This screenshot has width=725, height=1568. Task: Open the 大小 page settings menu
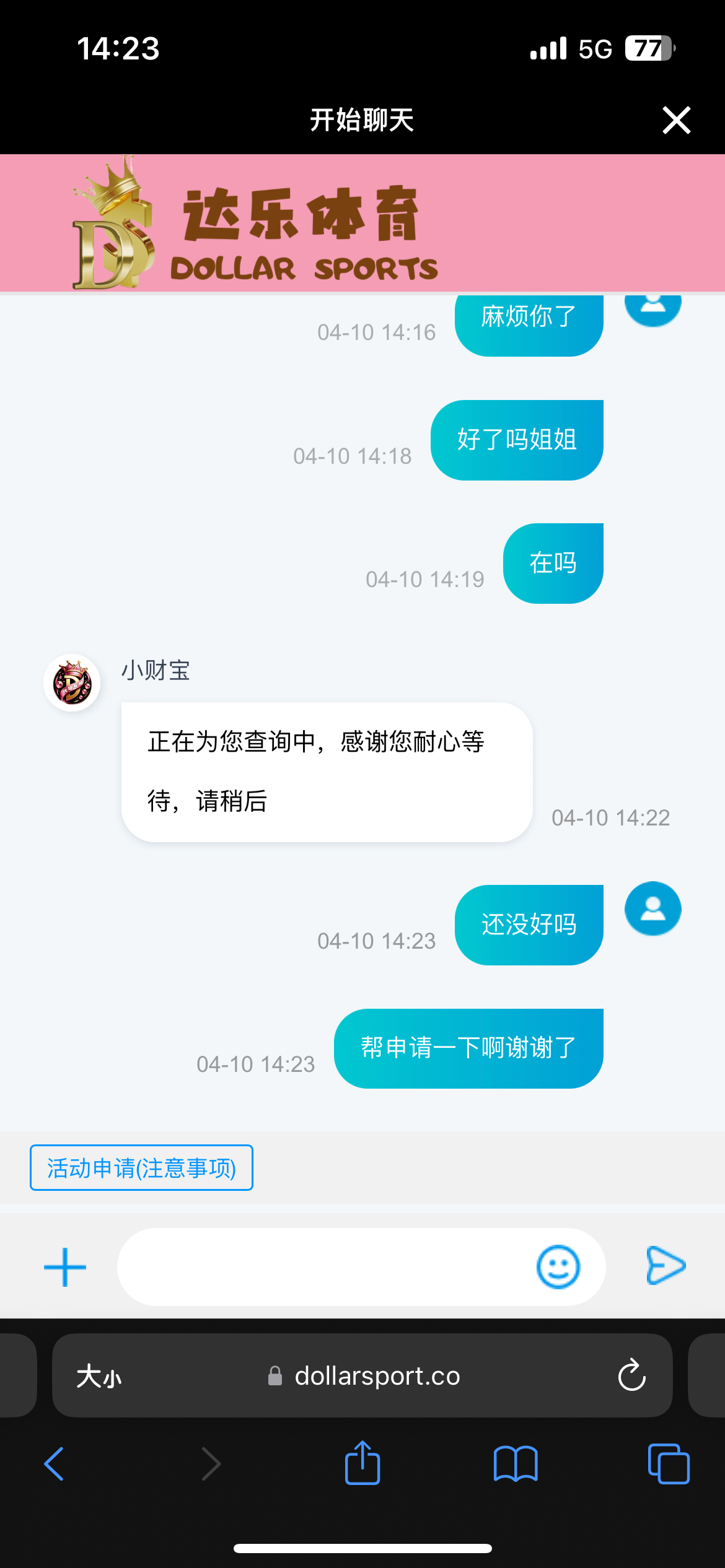[99, 1376]
